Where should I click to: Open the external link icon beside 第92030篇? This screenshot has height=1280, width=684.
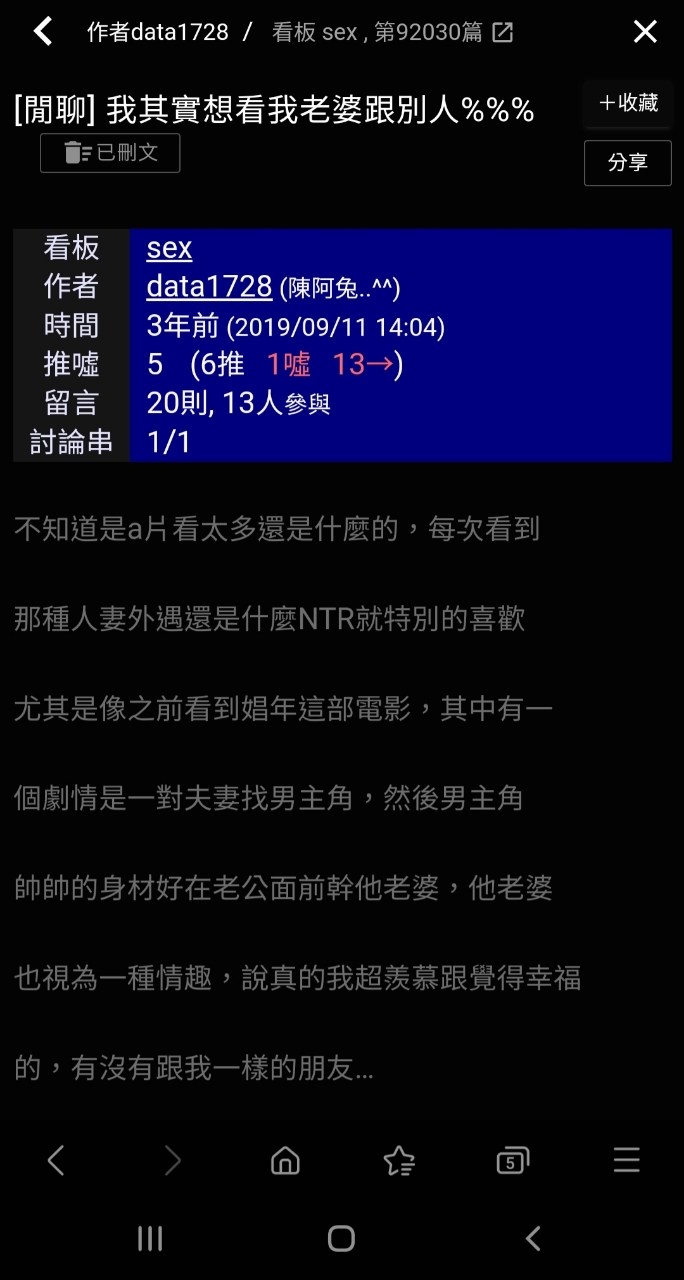(x=503, y=32)
